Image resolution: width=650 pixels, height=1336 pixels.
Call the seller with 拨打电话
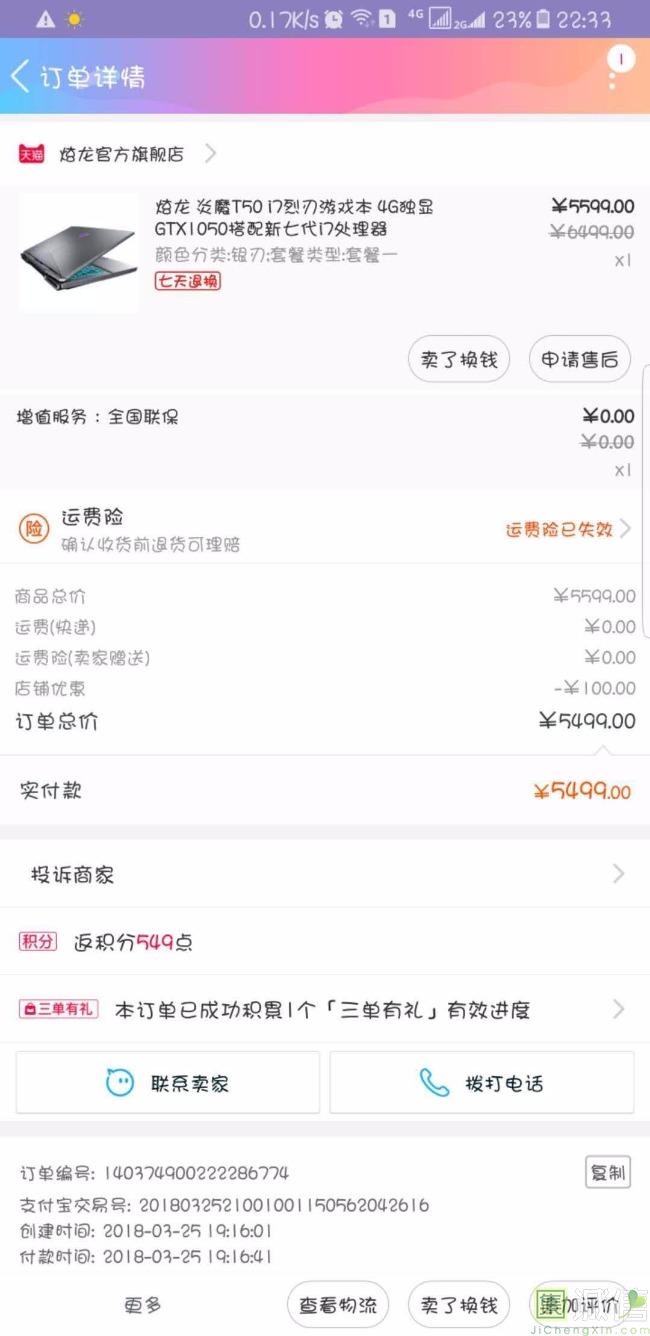(x=482, y=1082)
